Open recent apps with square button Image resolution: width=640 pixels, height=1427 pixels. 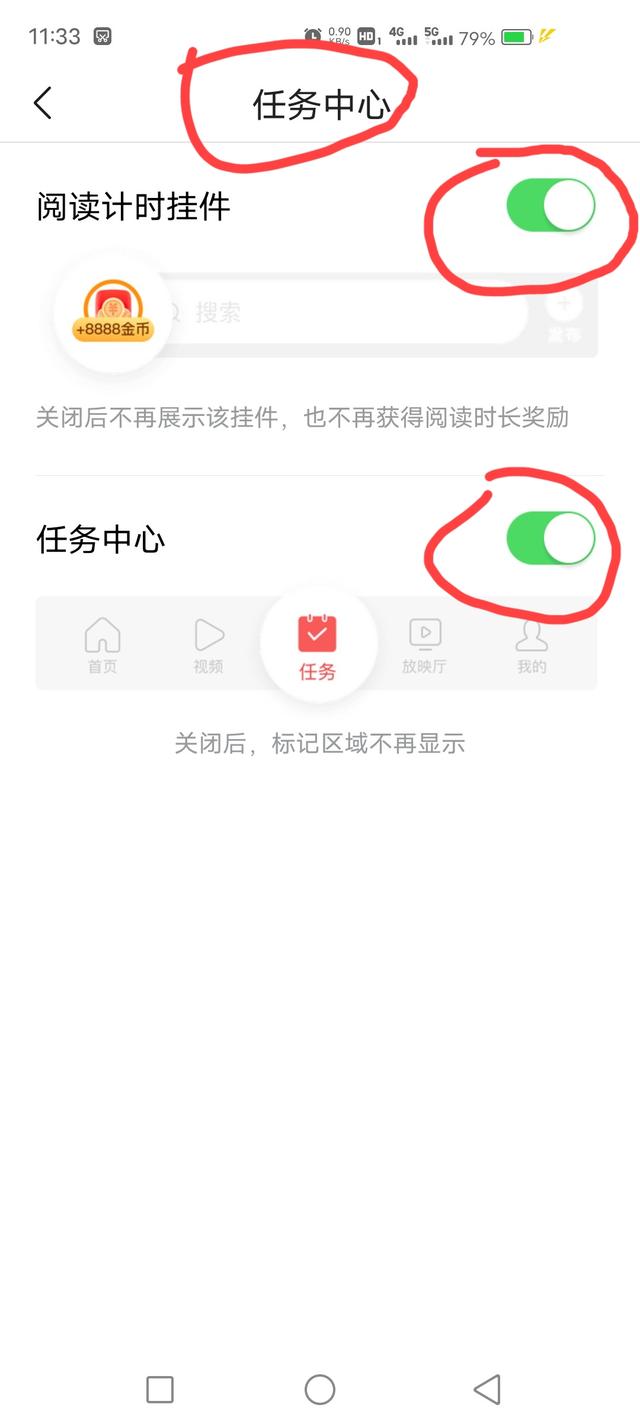[160, 1389]
